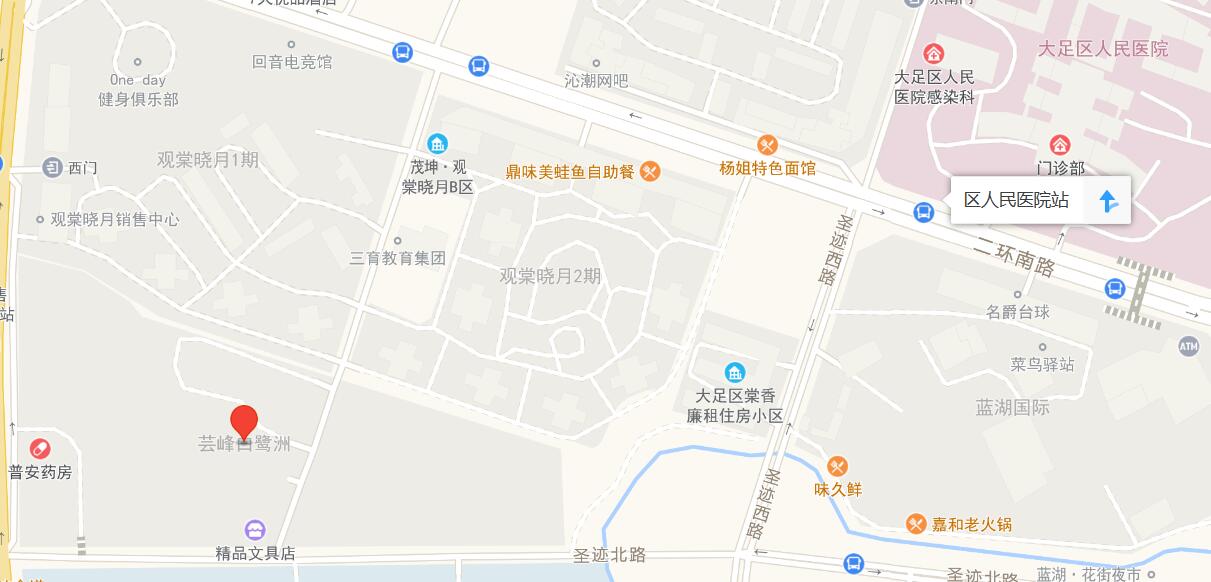Open directions from the 区人民医院站 callout arrow
This screenshot has height=582, width=1211.
click(1107, 201)
